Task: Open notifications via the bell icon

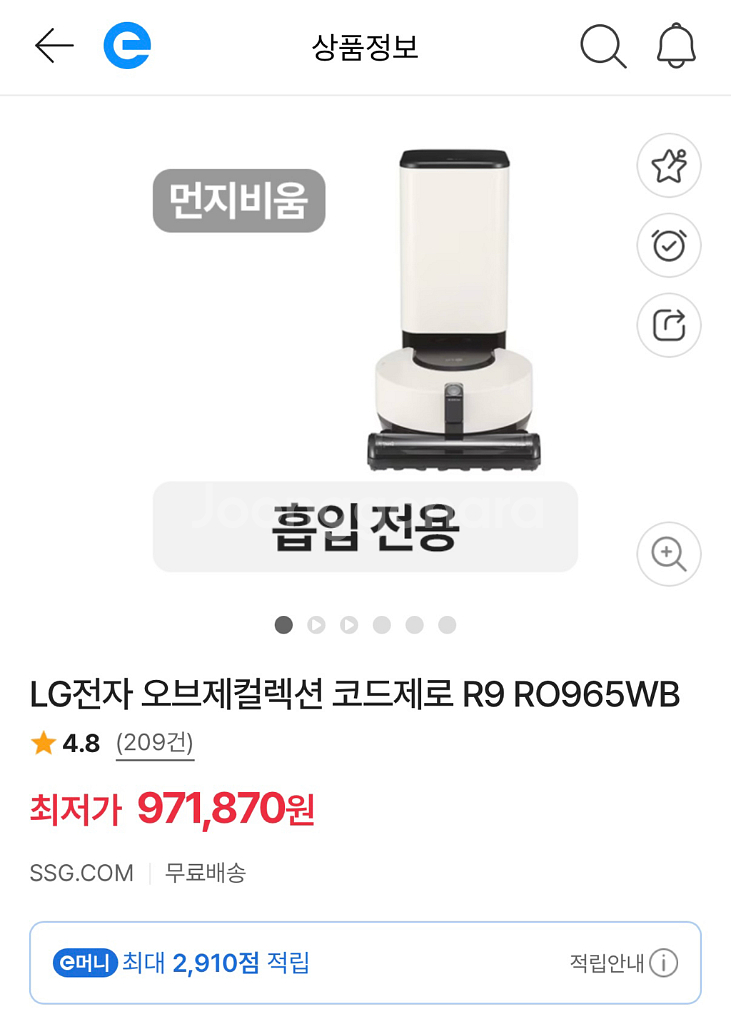Action: click(676, 46)
